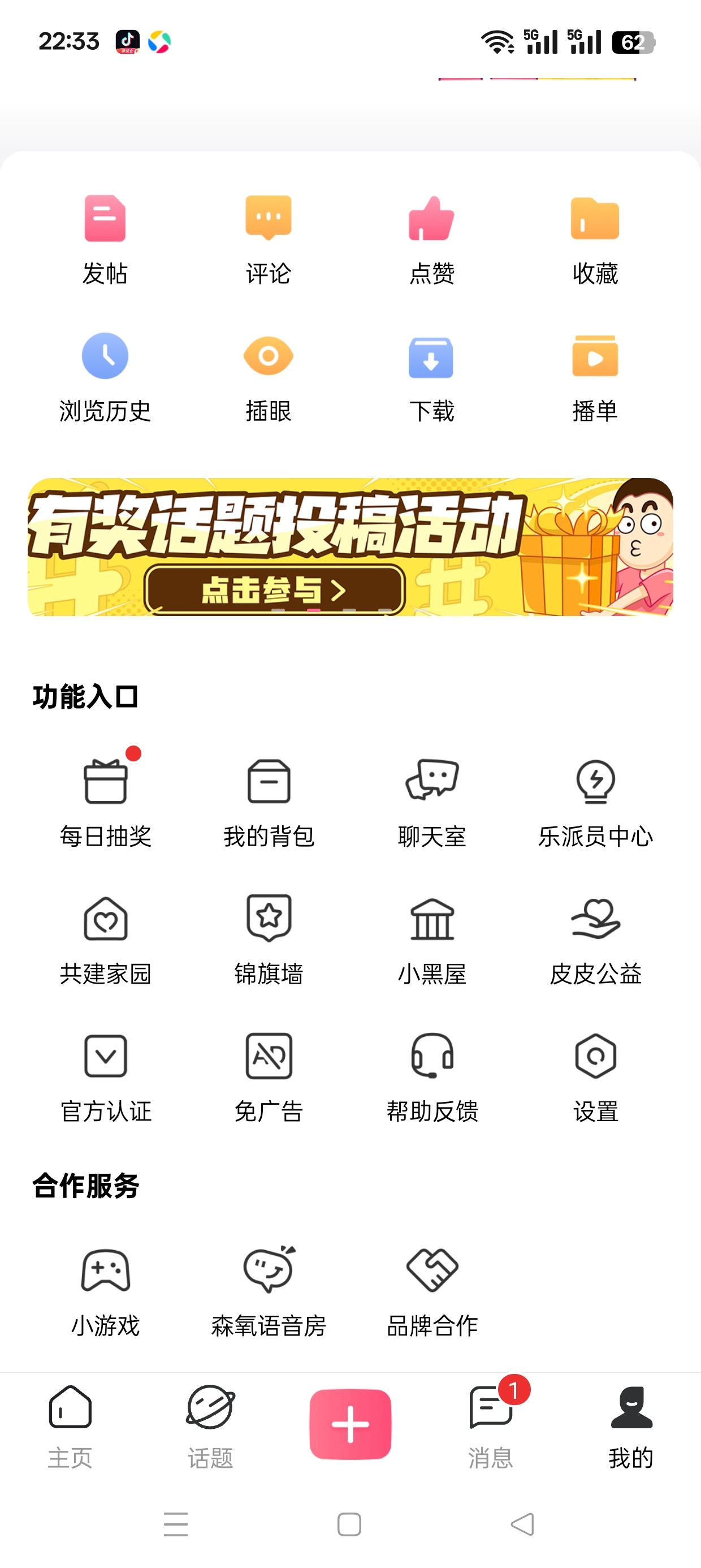Screen dimensions: 701x1568
Task: View my 收藏 favorites folder
Action: [x=595, y=240]
